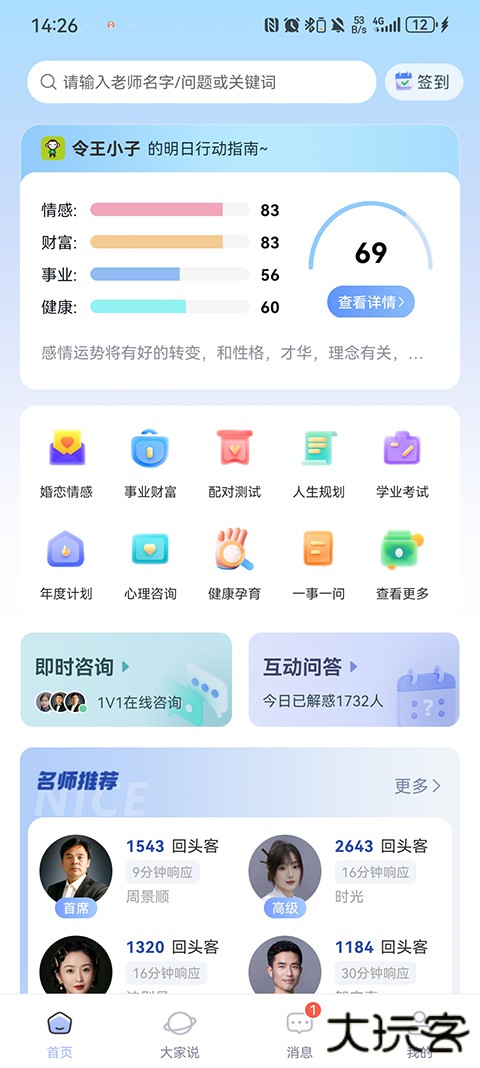Choose the 学业考试 category
Viewport: 480px width, 1068px height.
point(402,464)
